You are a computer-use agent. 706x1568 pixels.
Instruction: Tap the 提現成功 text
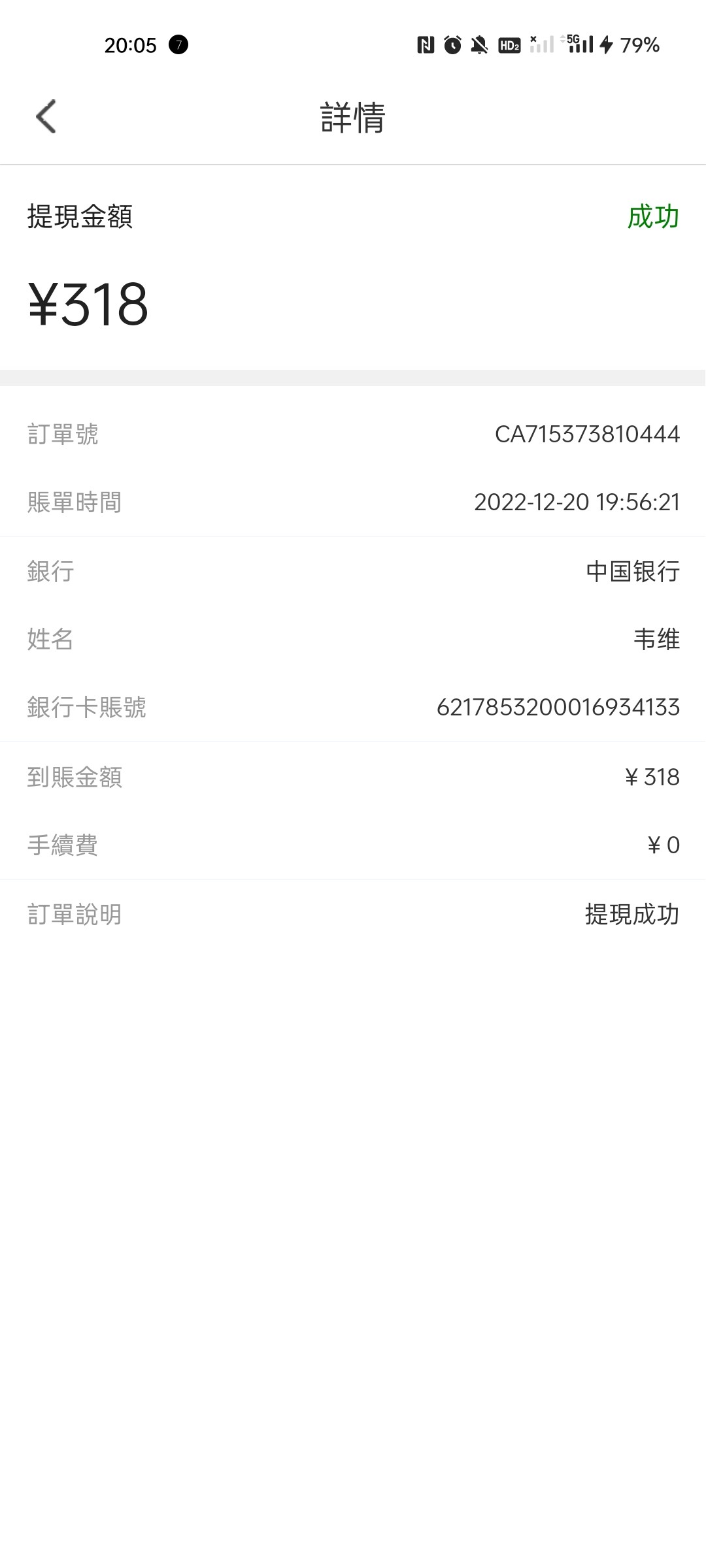[x=632, y=915]
